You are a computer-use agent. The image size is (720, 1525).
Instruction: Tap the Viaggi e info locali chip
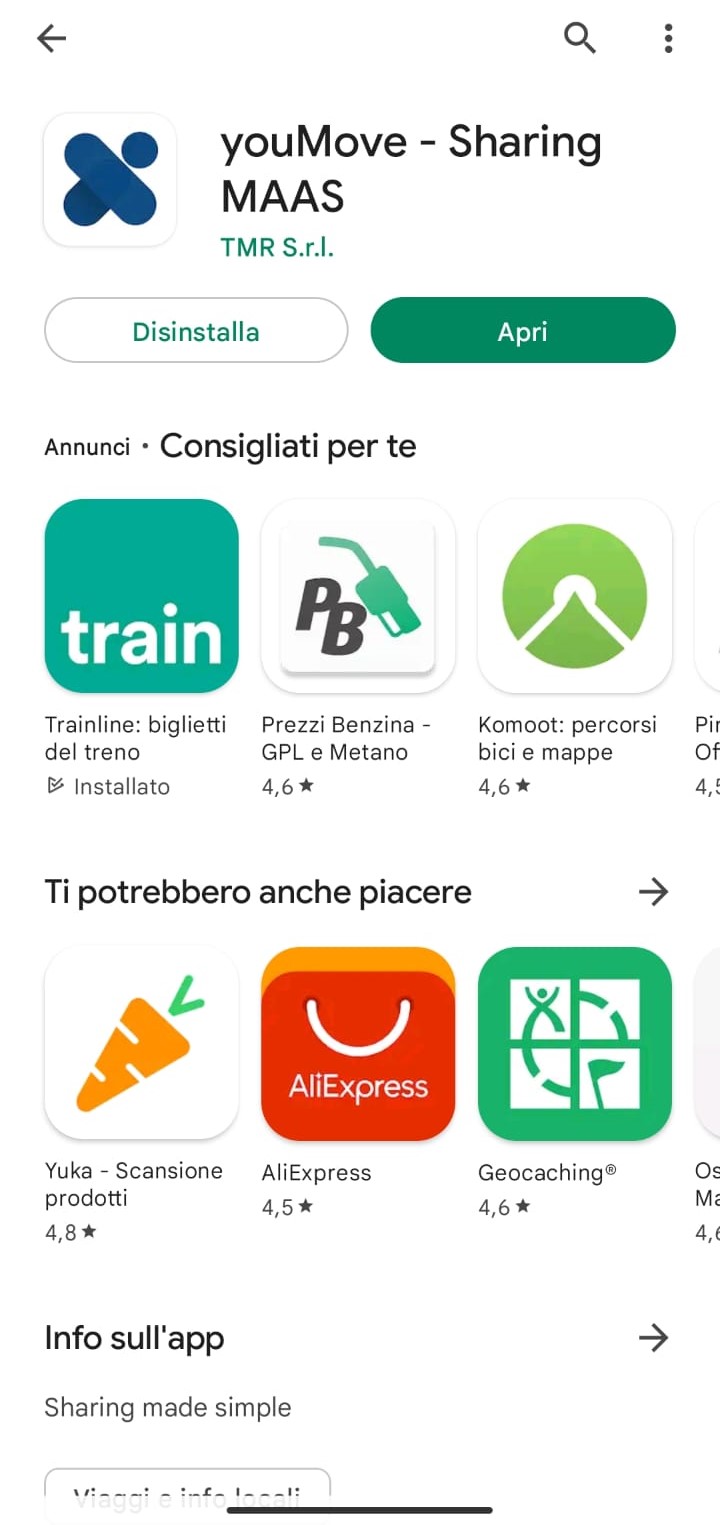tap(187, 1496)
